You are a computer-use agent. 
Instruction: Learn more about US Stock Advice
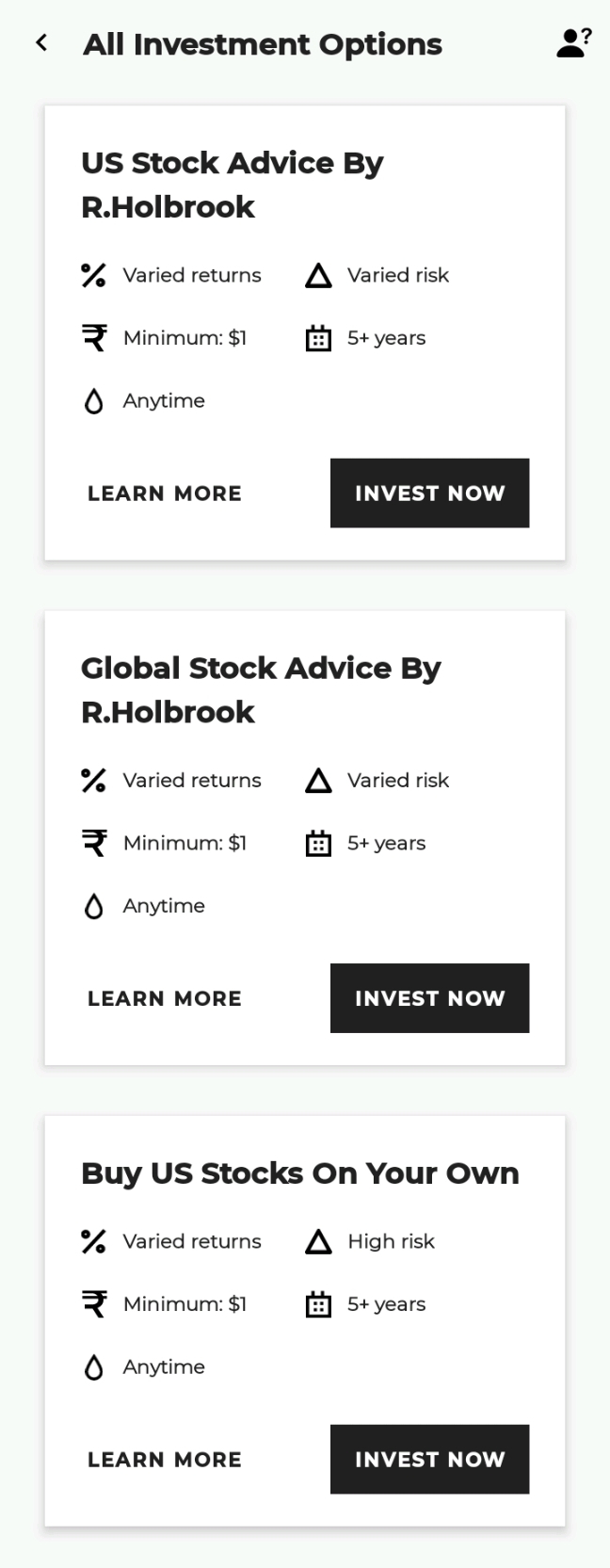(x=165, y=493)
